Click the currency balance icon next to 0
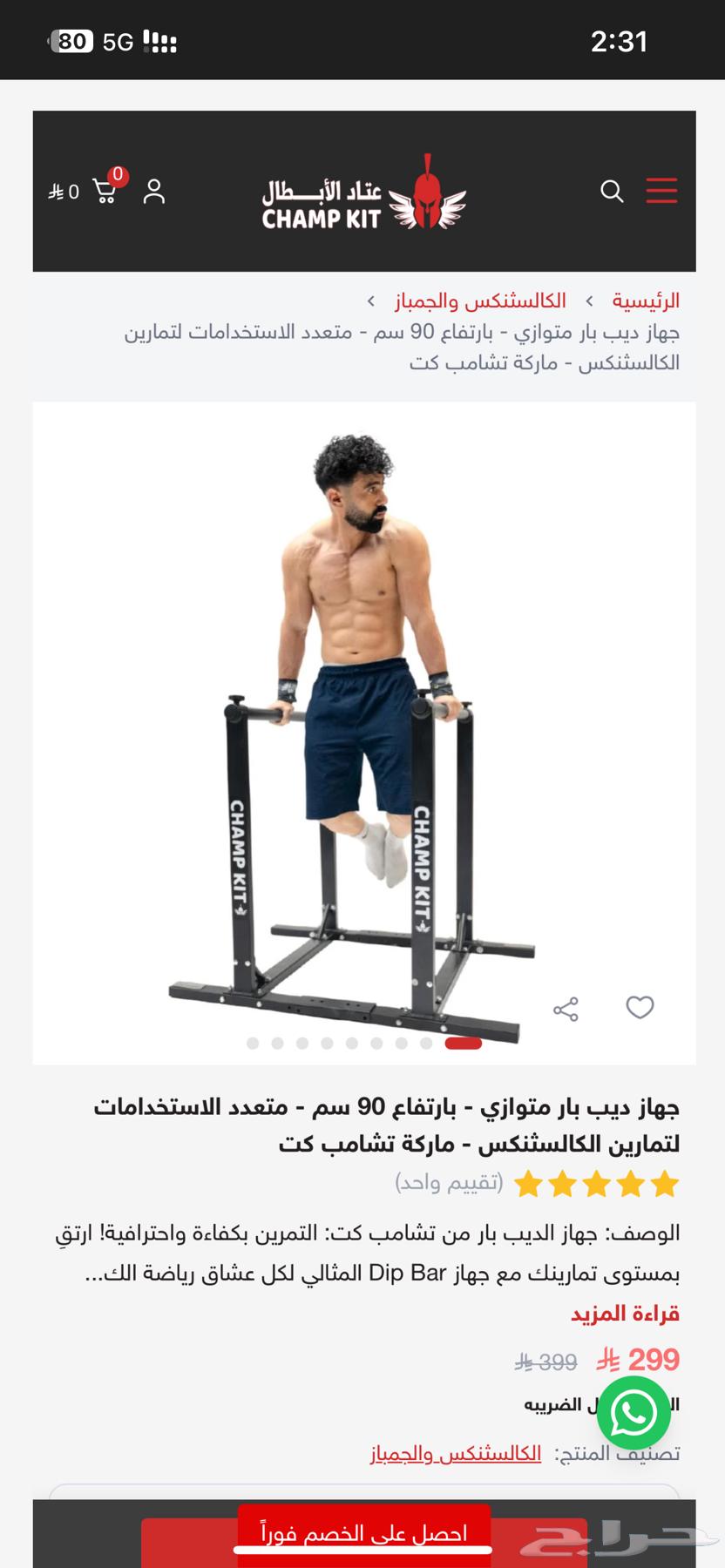The image size is (725, 1568). coord(58,192)
